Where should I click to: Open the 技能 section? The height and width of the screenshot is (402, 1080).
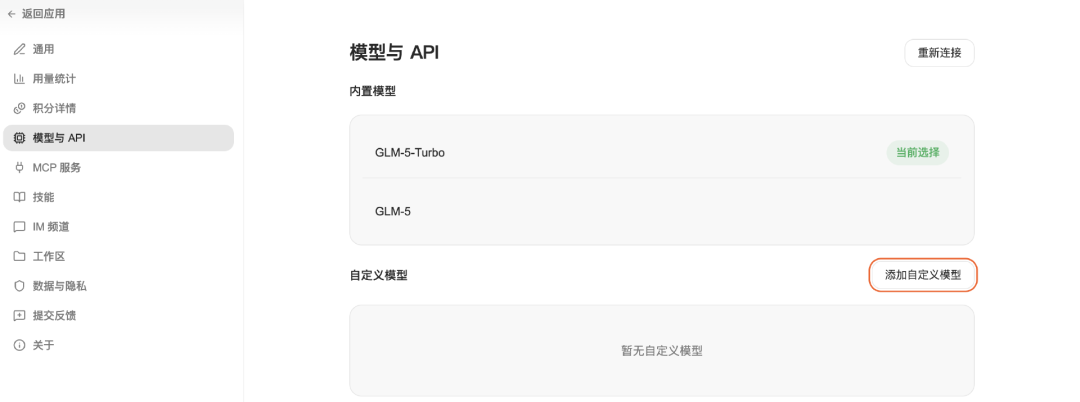[44, 197]
